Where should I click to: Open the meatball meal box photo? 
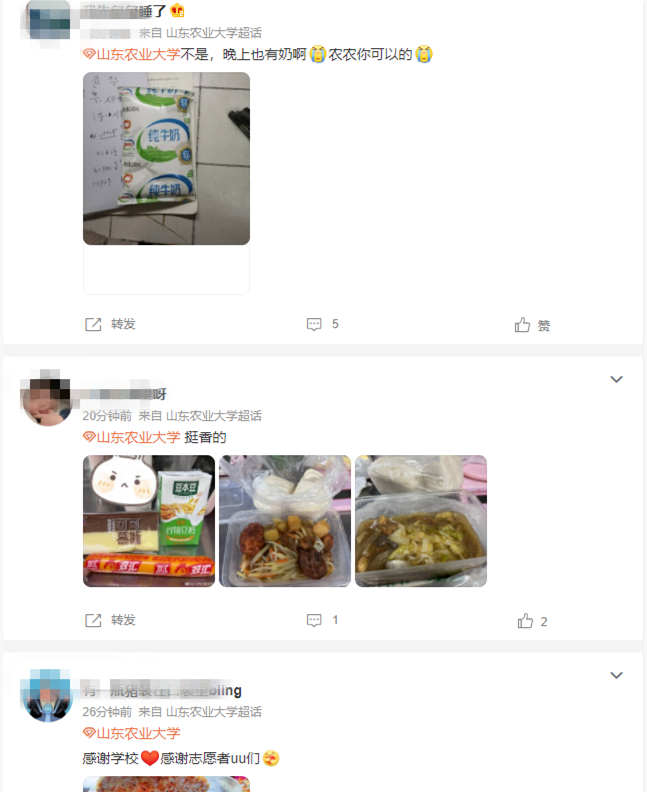click(x=285, y=521)
